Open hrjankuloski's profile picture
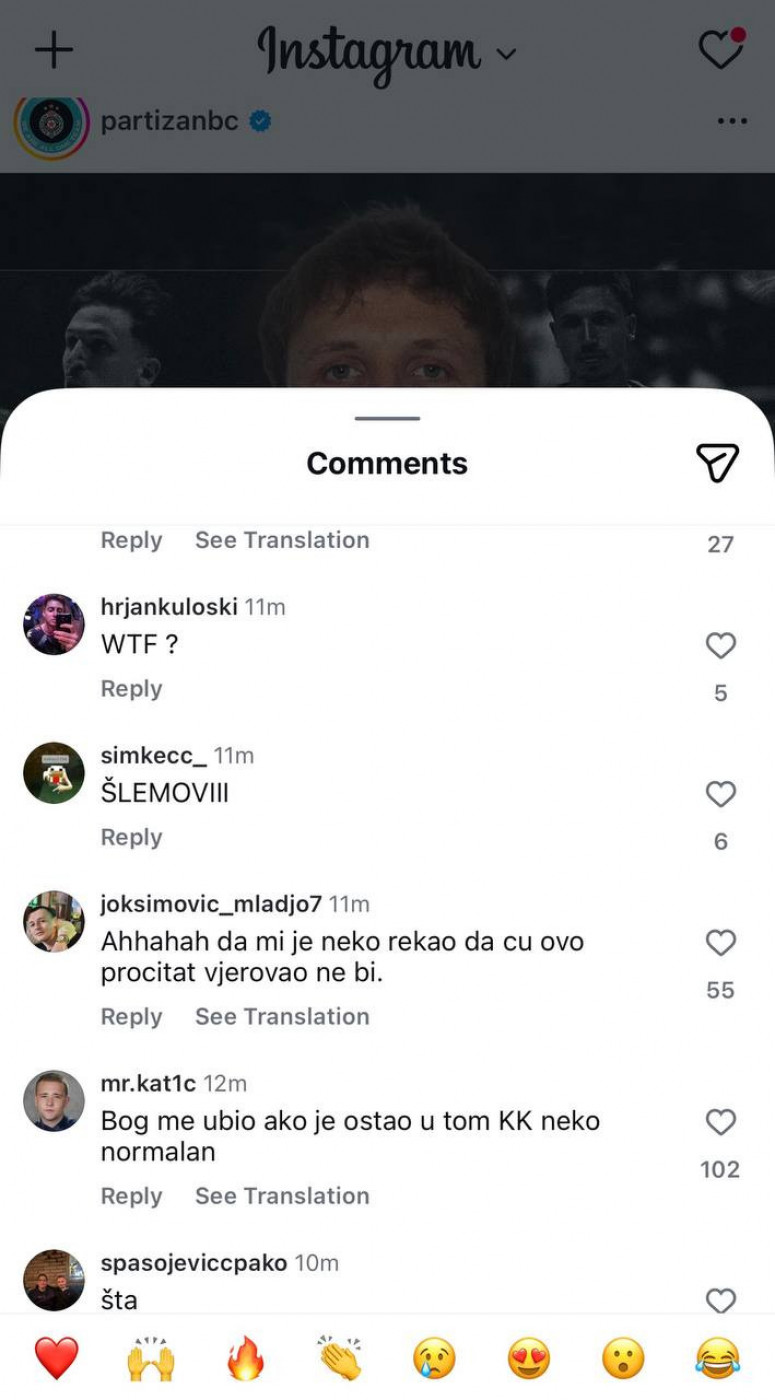 point(54,625)
